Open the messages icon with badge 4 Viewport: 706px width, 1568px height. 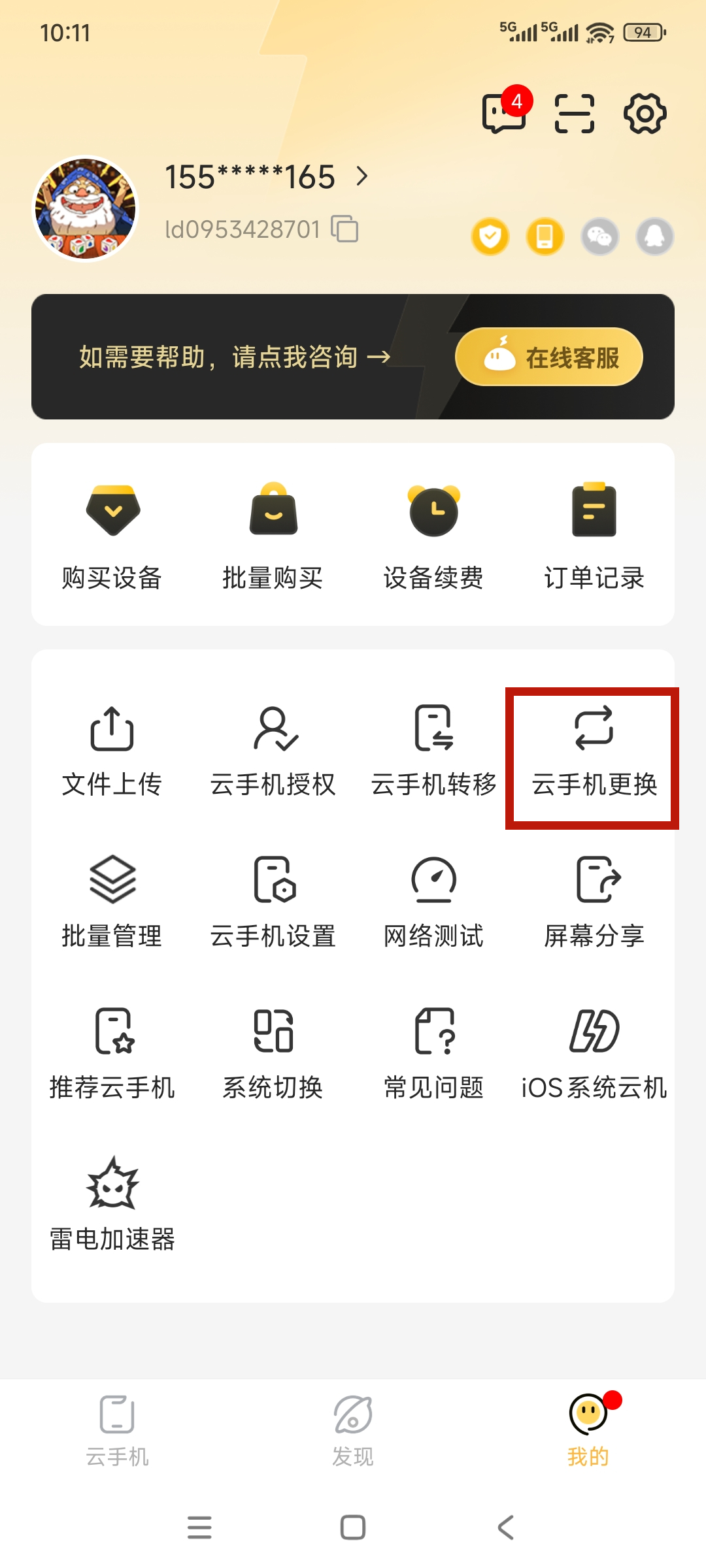click(503, 113)
